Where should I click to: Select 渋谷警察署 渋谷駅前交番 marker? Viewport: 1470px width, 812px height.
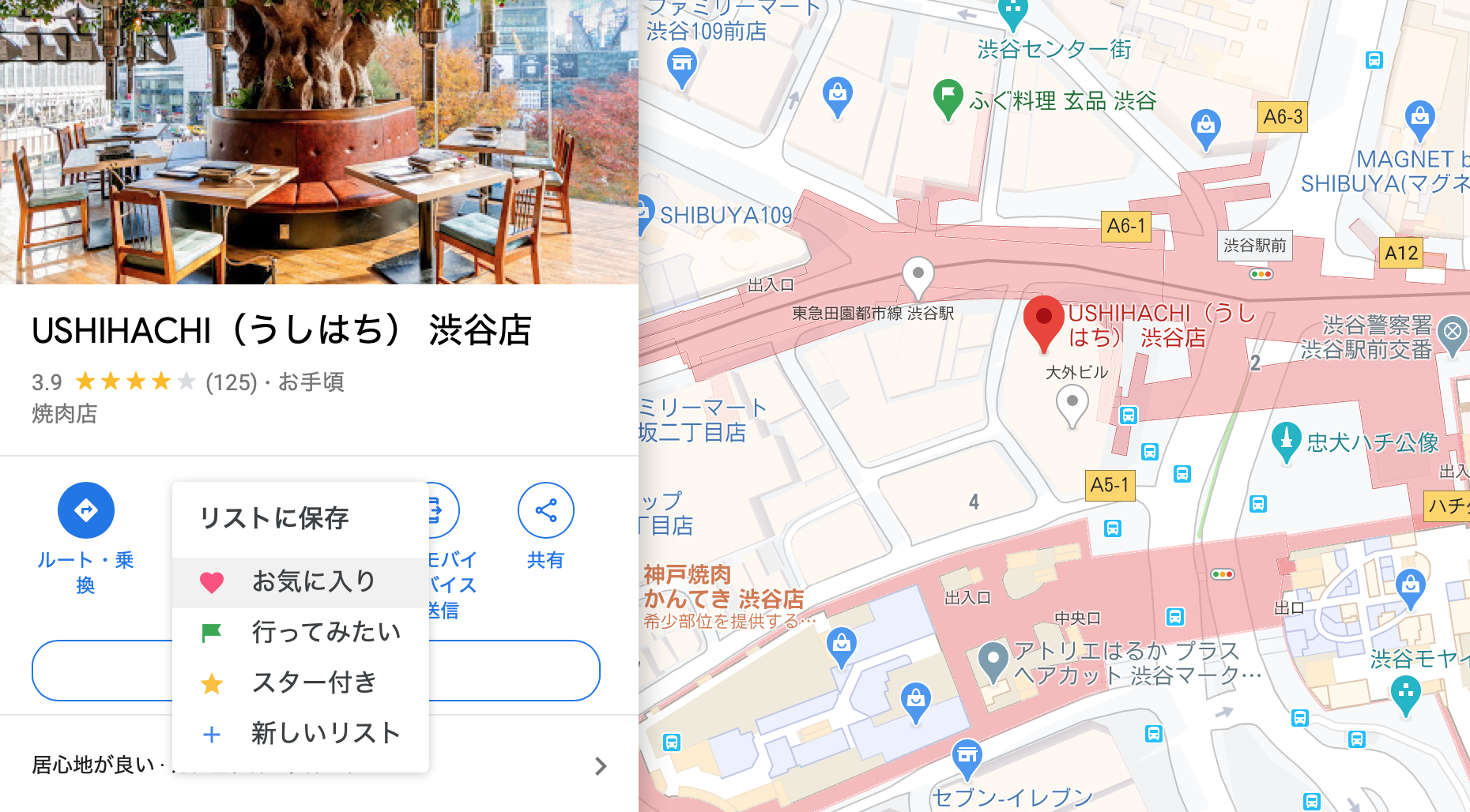pos(1451,333)
